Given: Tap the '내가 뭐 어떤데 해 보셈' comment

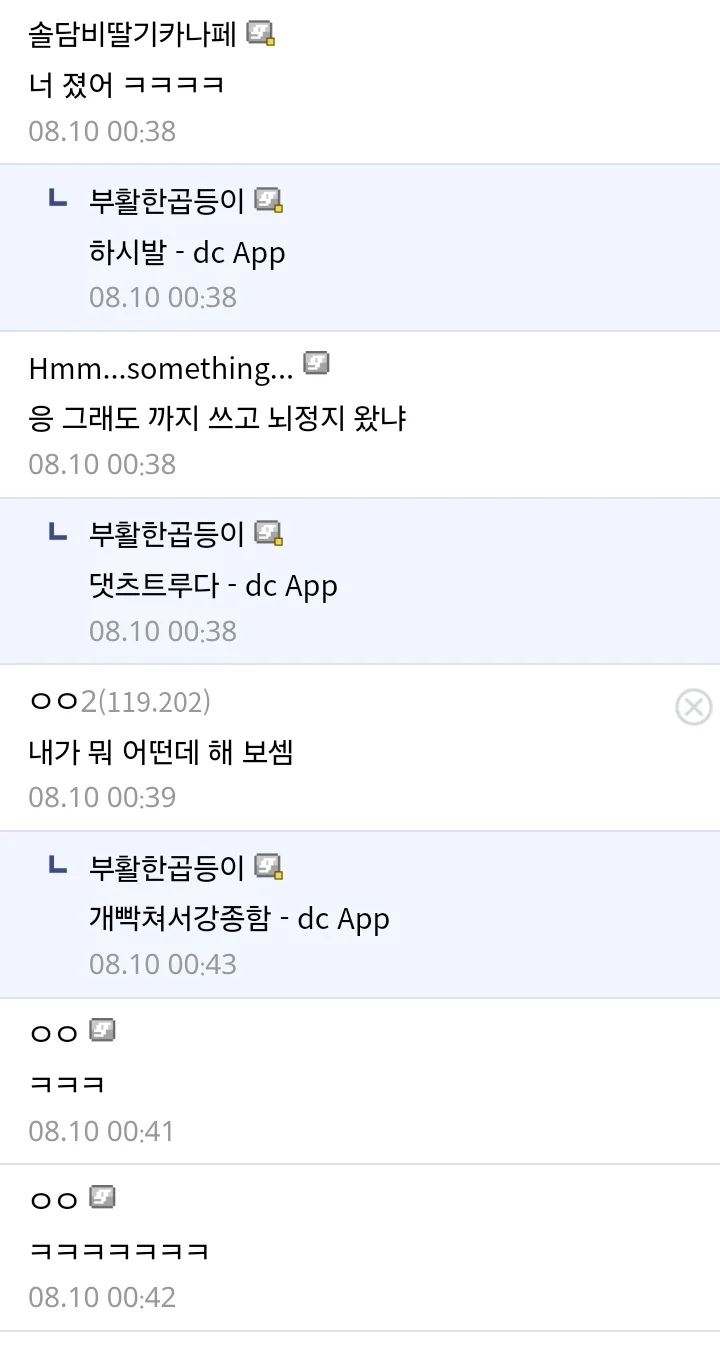Looking at the screenshot, I should coord(160,751).
